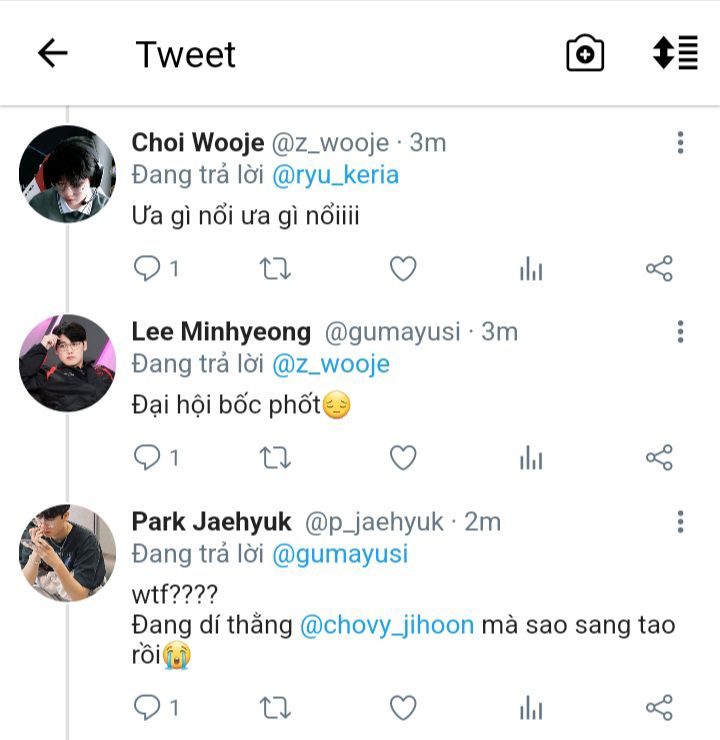Open the @ryu_keria mention link
Viewport: 720px width, 740px height.
[336, 175]
